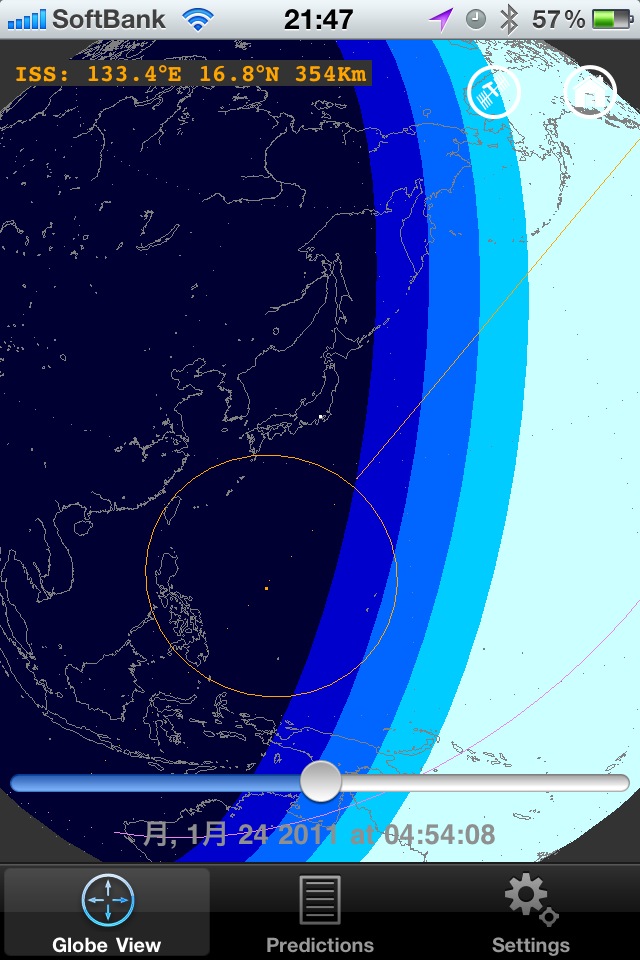Tap the home location icon

[589, 93]
